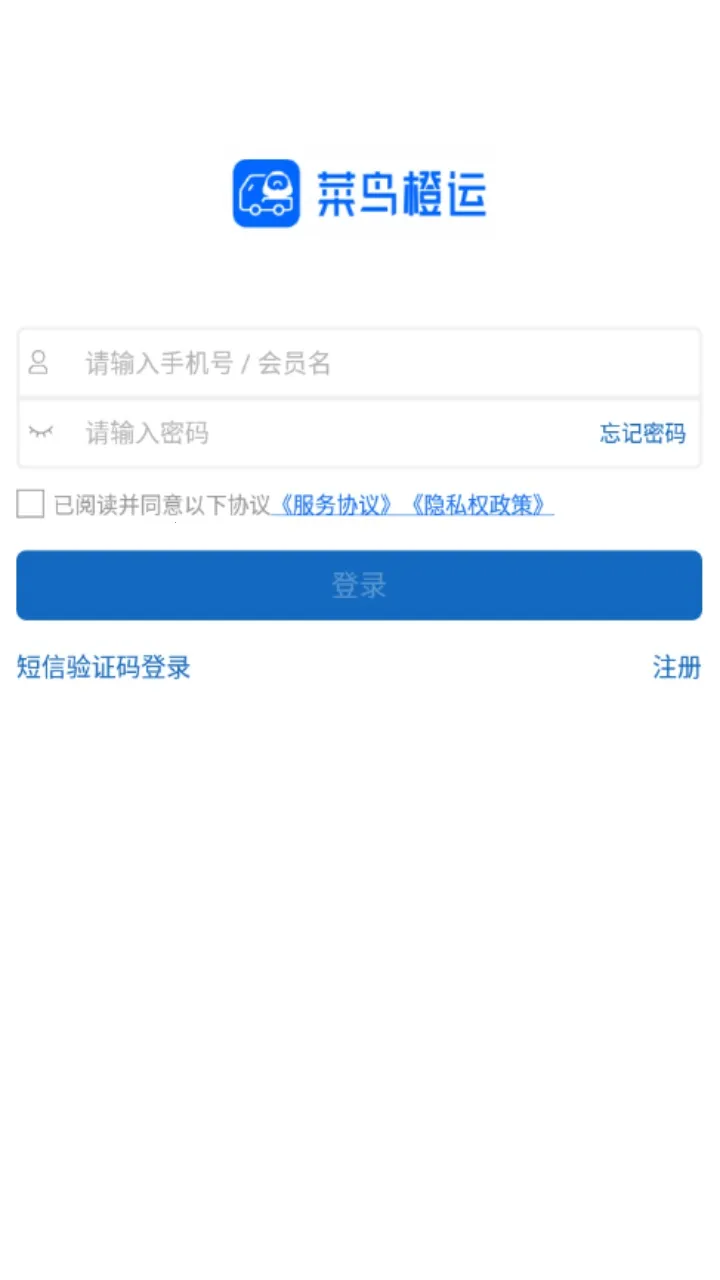Viewport: 720px width, 1280px height.
Task: Read the 《隐私权政策》 privacy policy
Action: [480, 505]
